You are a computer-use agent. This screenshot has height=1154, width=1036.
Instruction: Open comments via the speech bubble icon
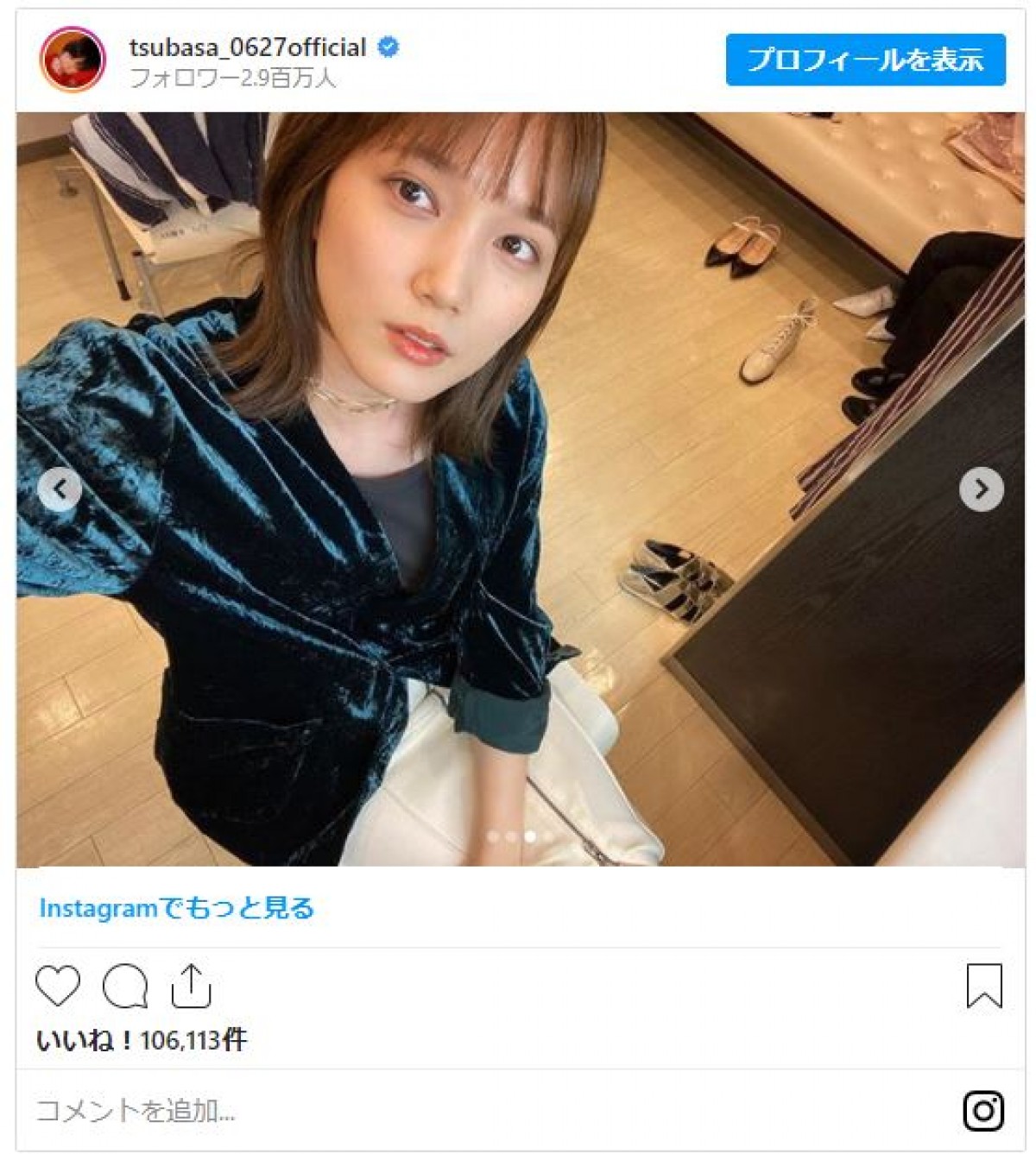click(x=125, y=986)
